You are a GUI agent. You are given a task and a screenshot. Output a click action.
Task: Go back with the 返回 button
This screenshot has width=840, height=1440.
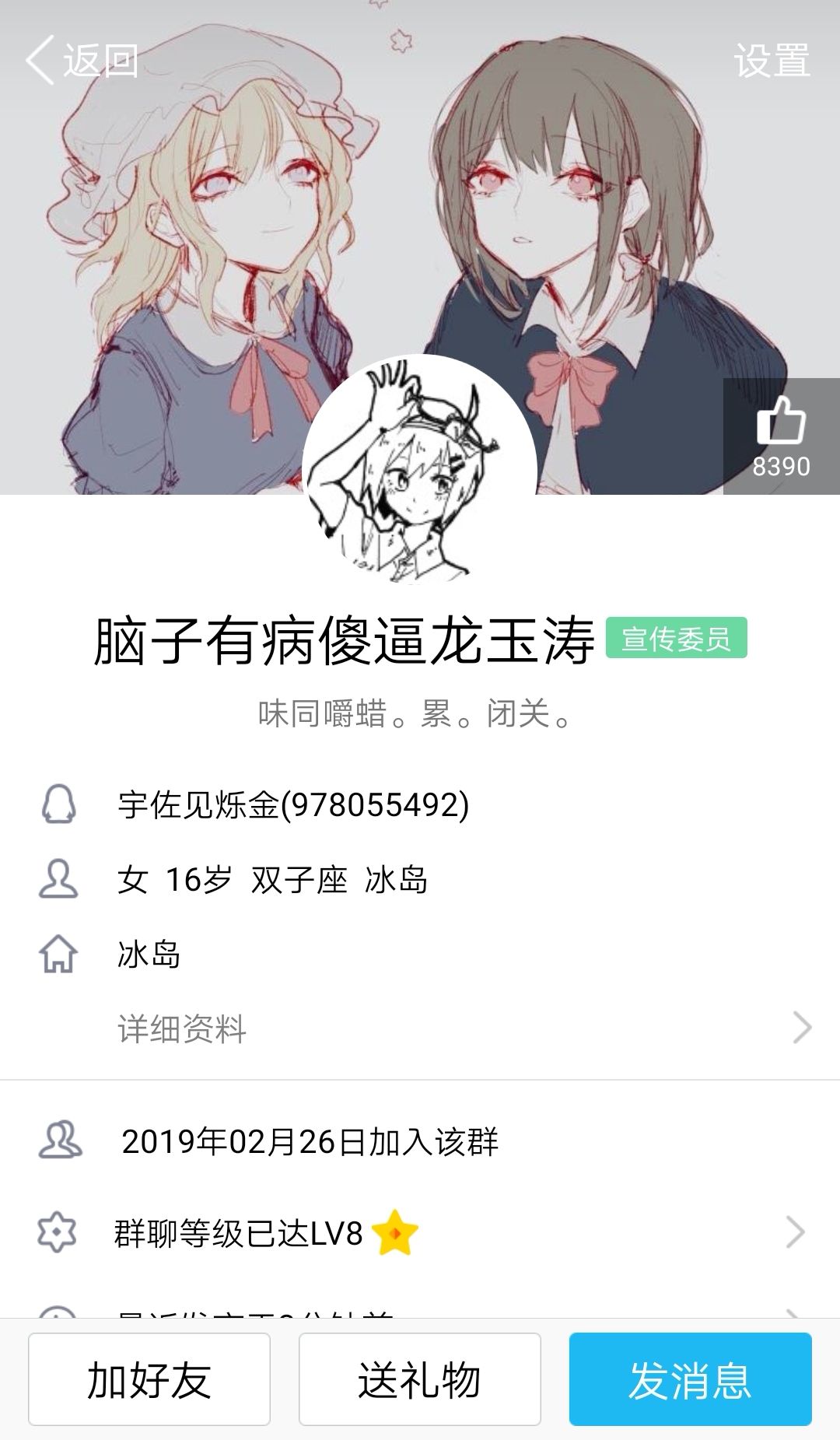tap(82, 60)
